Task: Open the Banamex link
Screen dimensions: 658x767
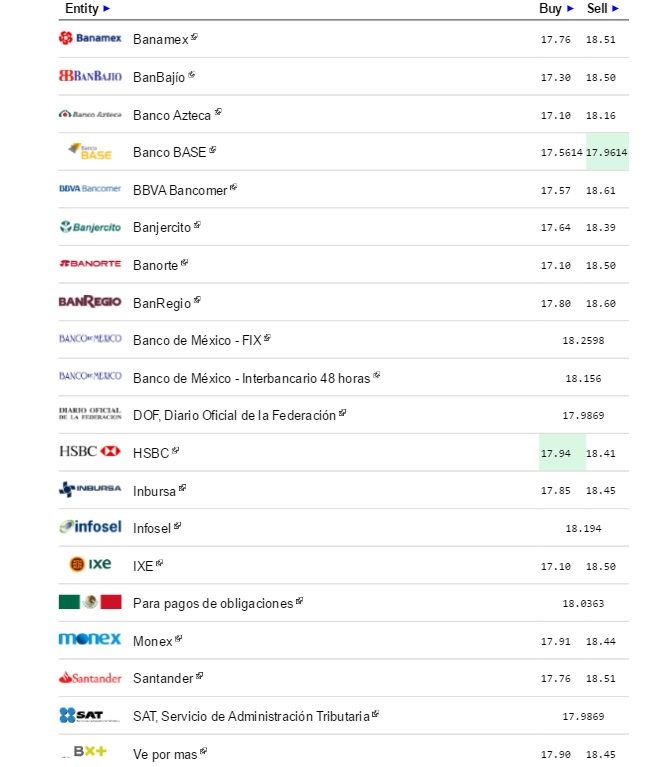Action: (x=160, y=39)
